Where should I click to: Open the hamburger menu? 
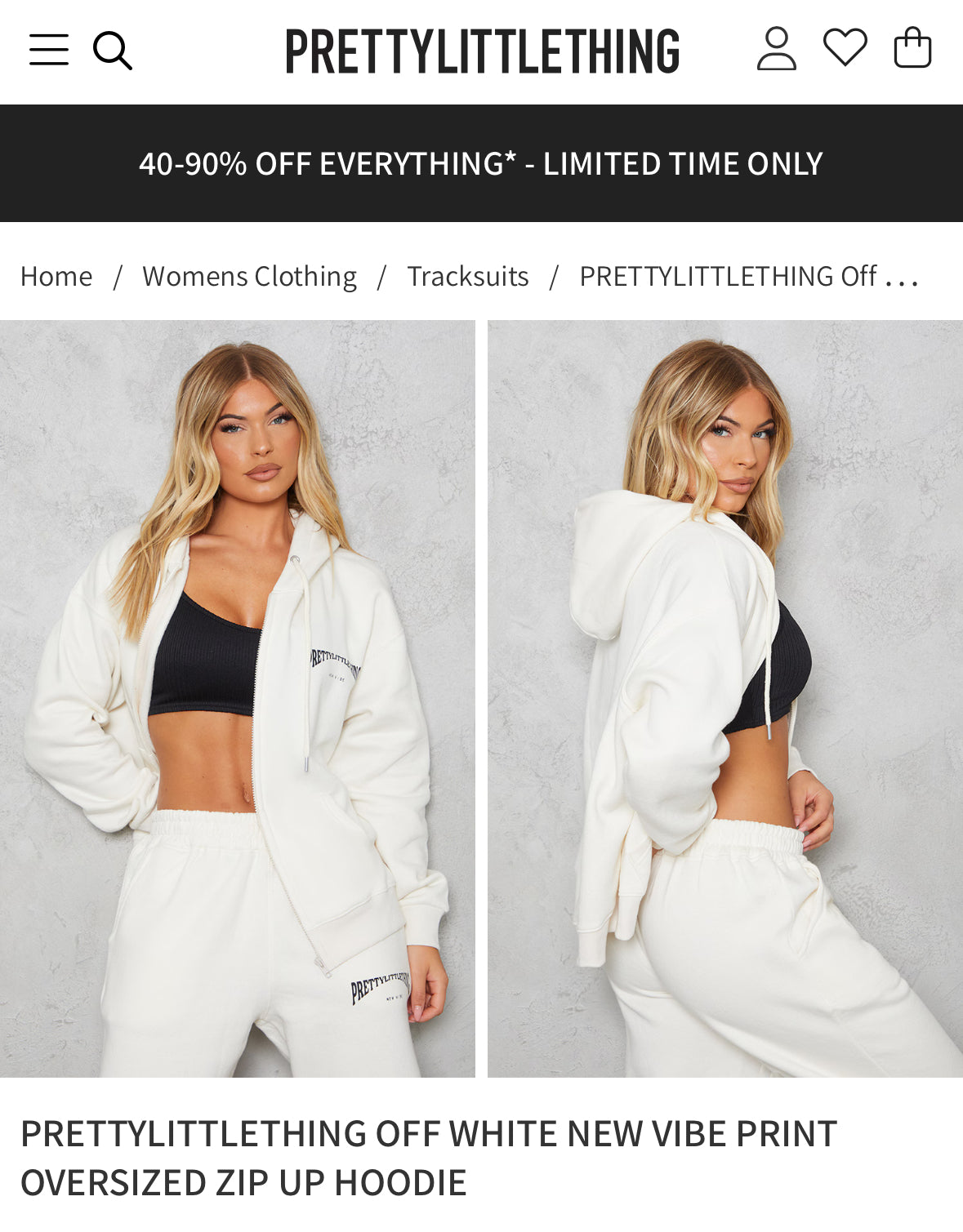point(49,50)
